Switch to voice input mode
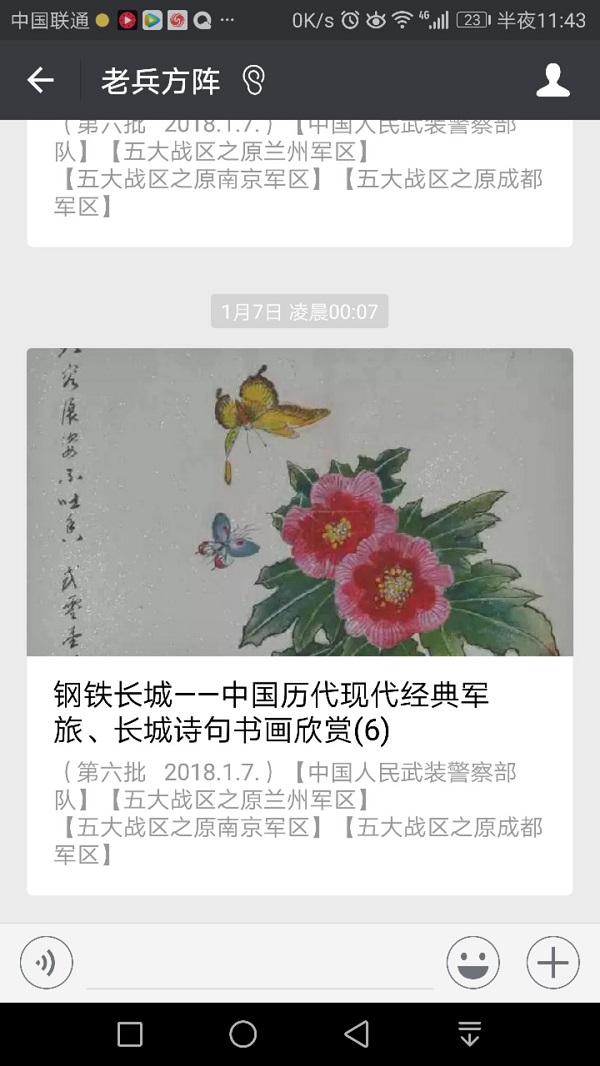 pyautogui.click(x=46, y=963)
